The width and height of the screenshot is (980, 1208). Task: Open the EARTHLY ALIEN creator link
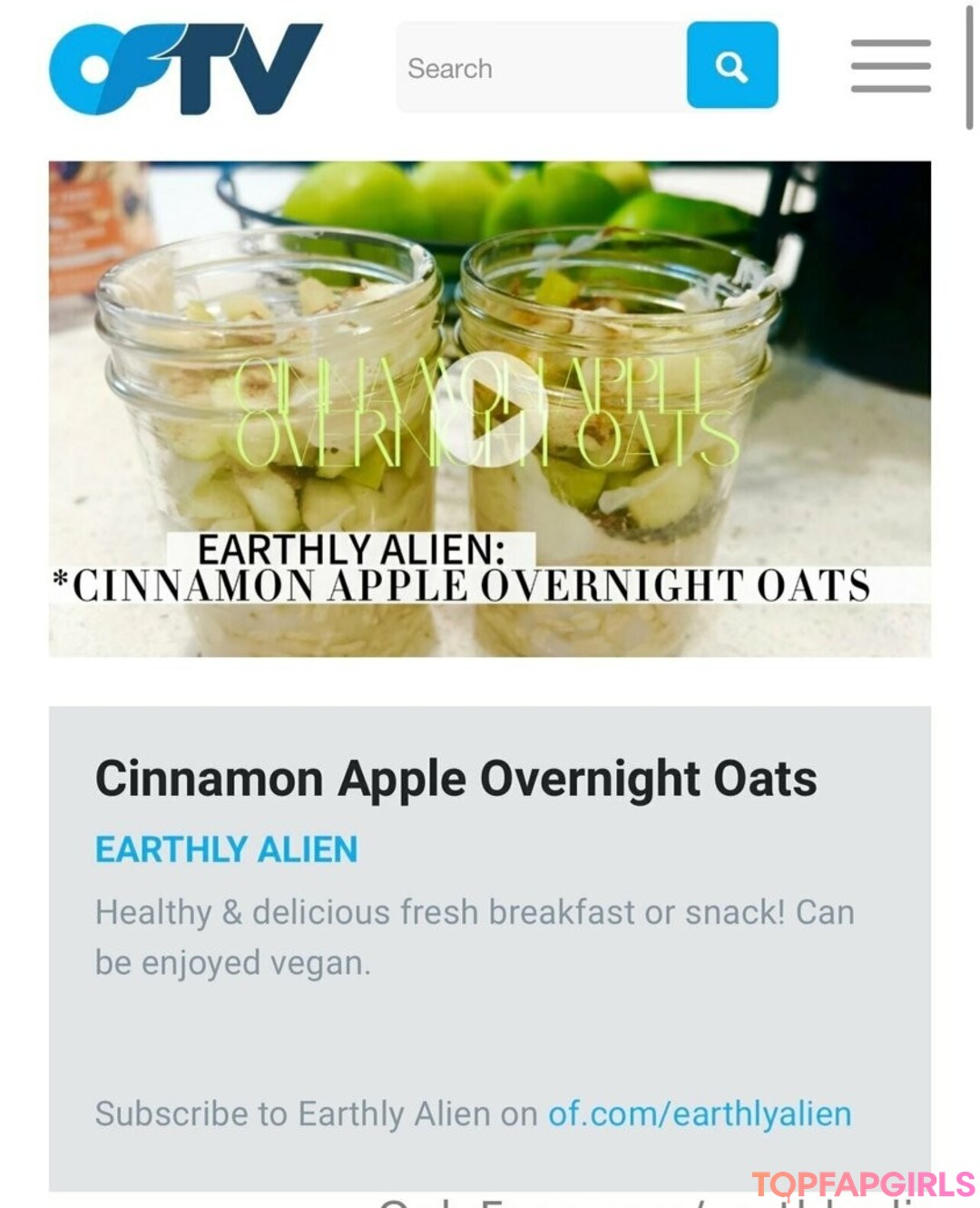(226, 850)
